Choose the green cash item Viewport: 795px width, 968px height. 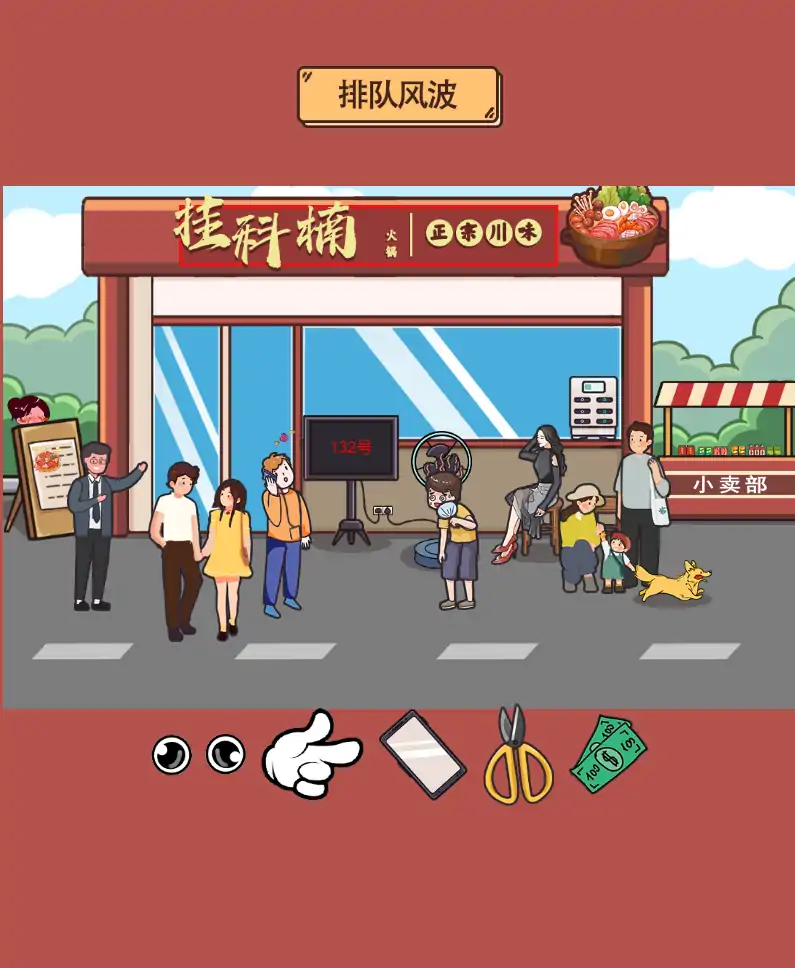point(608,755)
